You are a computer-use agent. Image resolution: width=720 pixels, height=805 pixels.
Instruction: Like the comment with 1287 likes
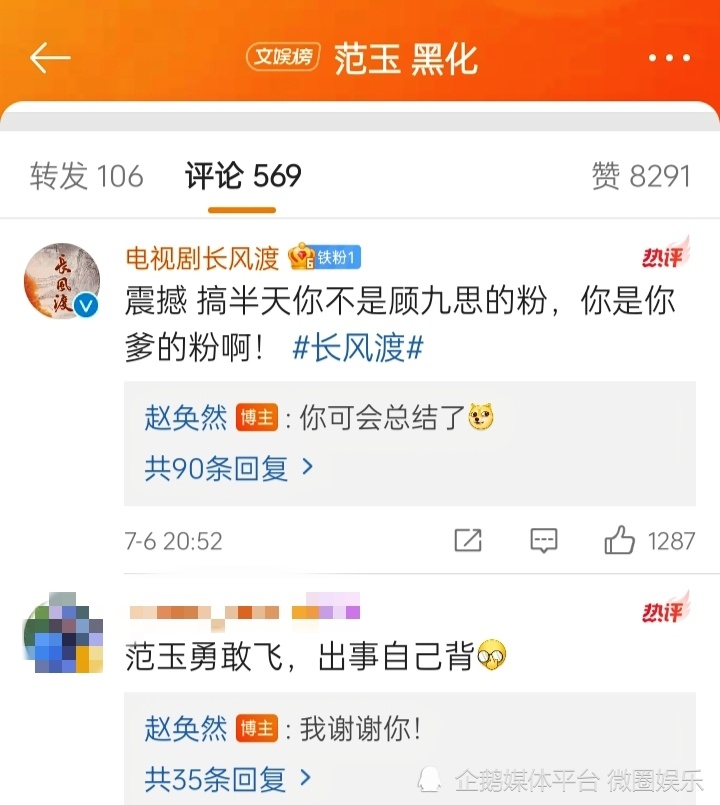(x=620, y=541)
